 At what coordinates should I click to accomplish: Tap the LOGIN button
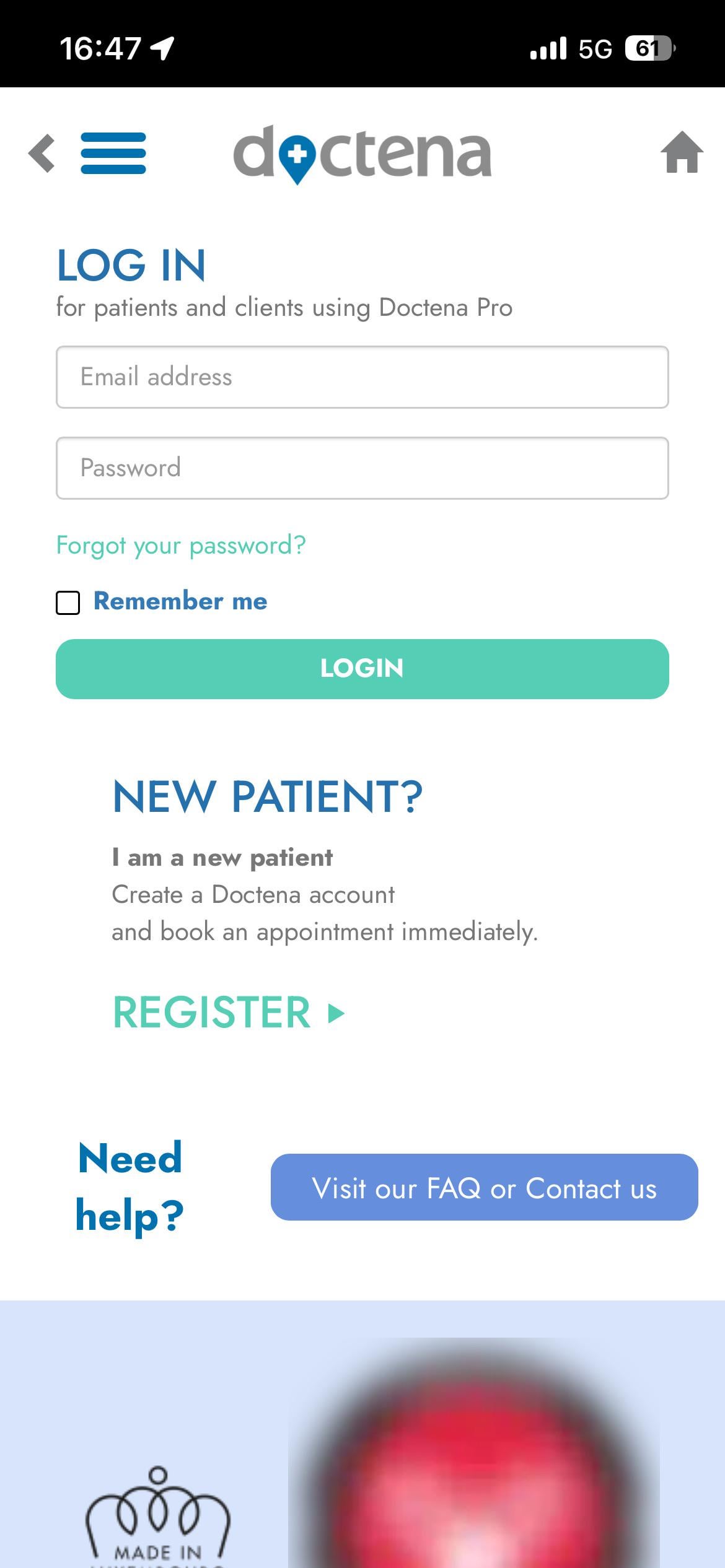click(x=362, y=669)
